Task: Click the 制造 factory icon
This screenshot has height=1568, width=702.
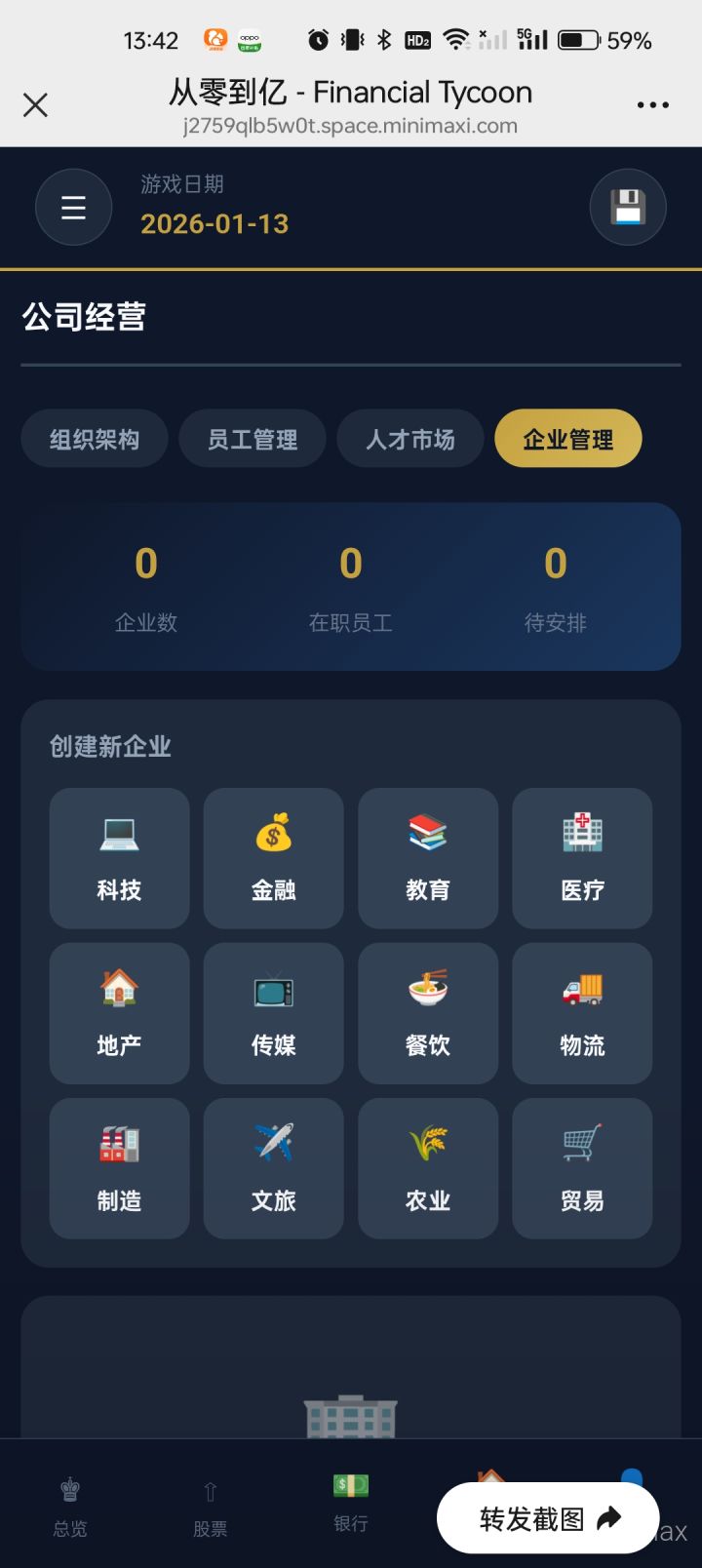Action: pos(119,1167)
